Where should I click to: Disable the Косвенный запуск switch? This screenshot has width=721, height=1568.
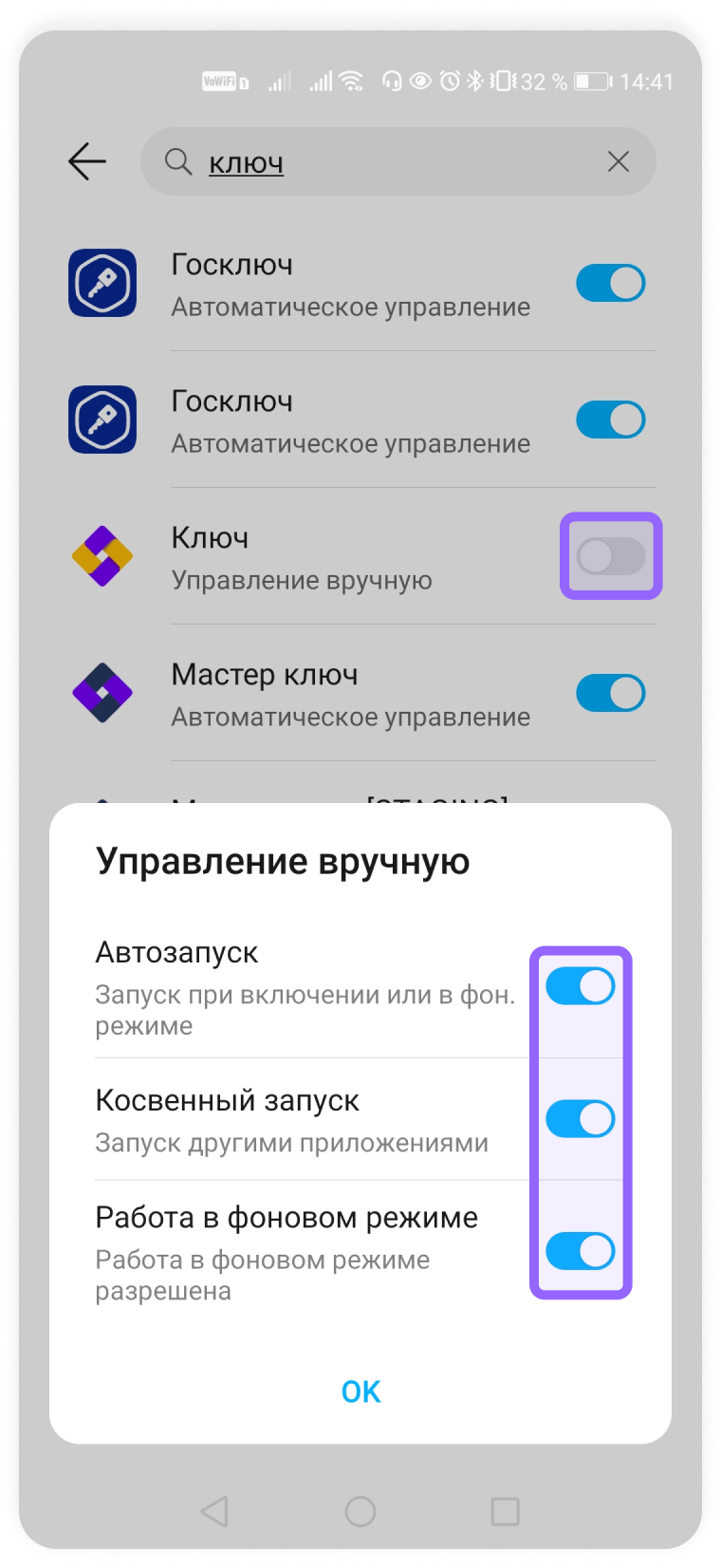(x=581, y=1119)
